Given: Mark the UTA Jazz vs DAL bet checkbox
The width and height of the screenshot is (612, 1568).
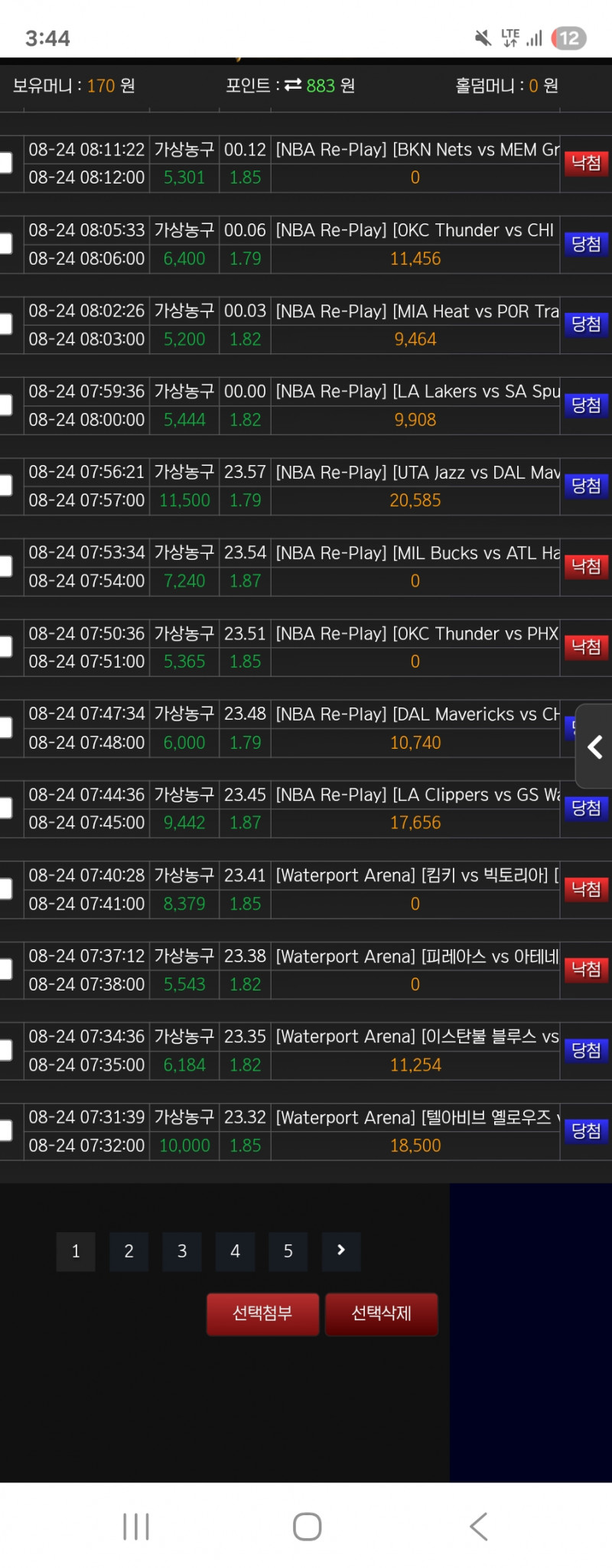Looking at the screenshot, I should (x=5, y=486).
